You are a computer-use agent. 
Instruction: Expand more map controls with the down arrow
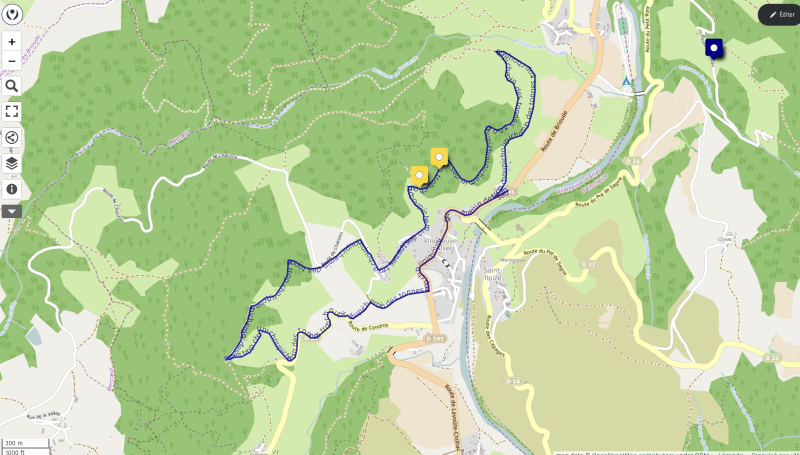point(12,211)
